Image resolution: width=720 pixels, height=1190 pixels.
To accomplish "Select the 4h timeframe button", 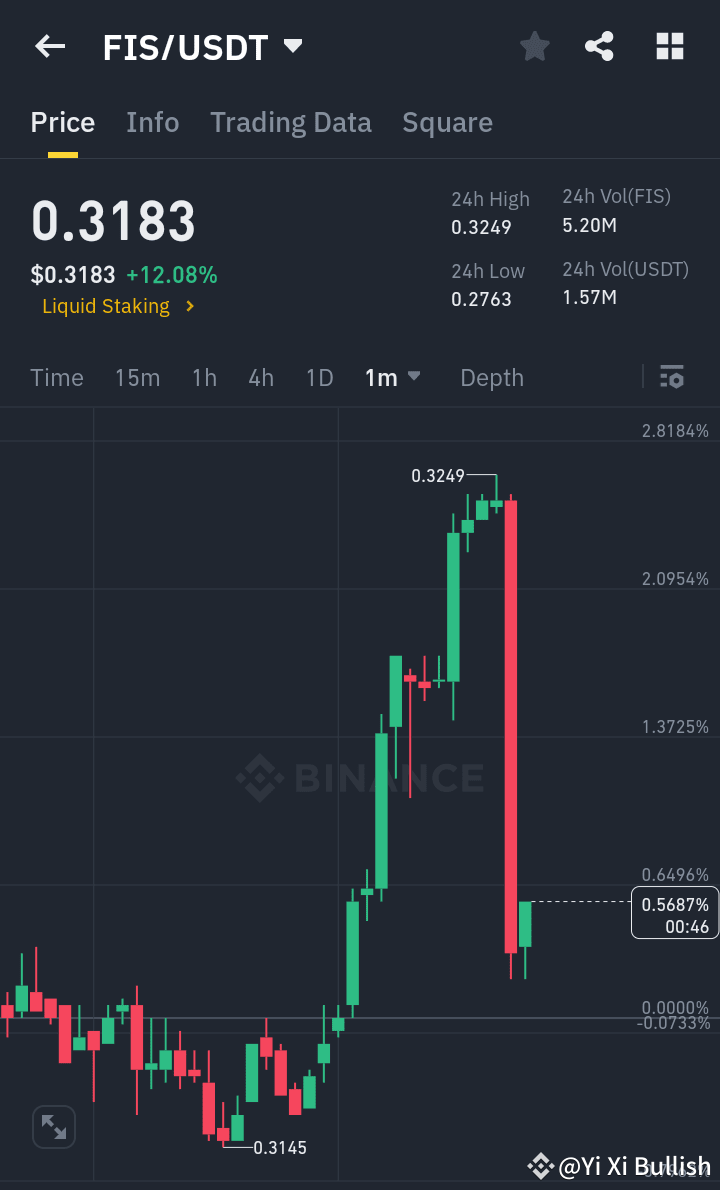I will (x=261, y=378).
